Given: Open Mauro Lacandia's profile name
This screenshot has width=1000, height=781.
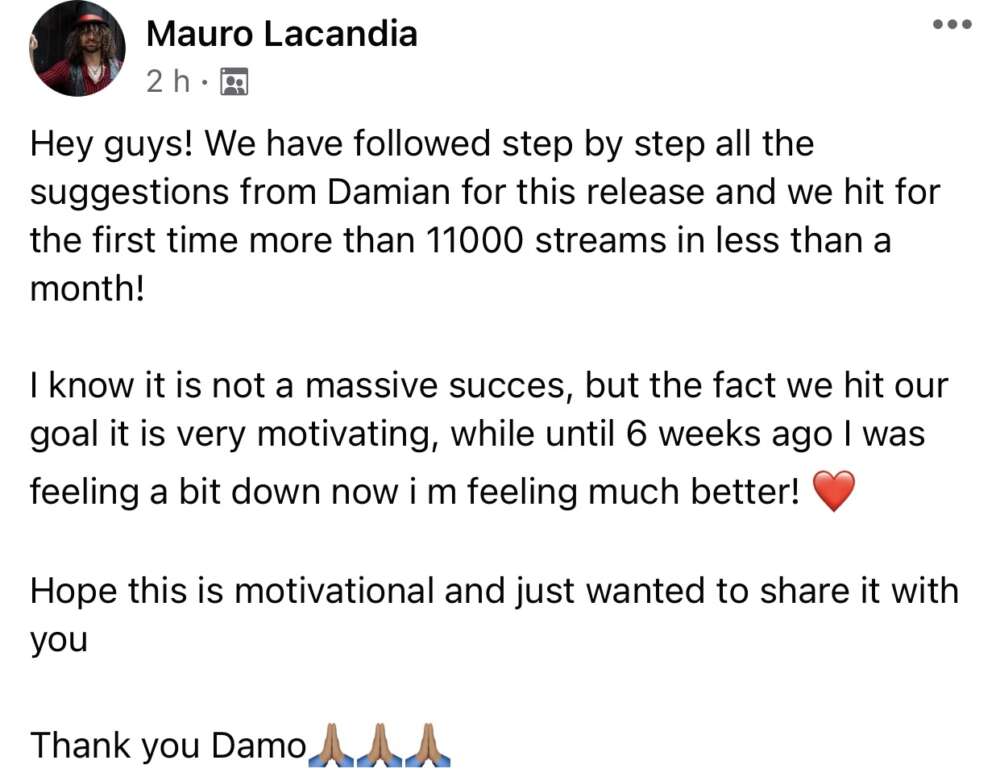Looking at the screenshot, I should pos(281,34).
